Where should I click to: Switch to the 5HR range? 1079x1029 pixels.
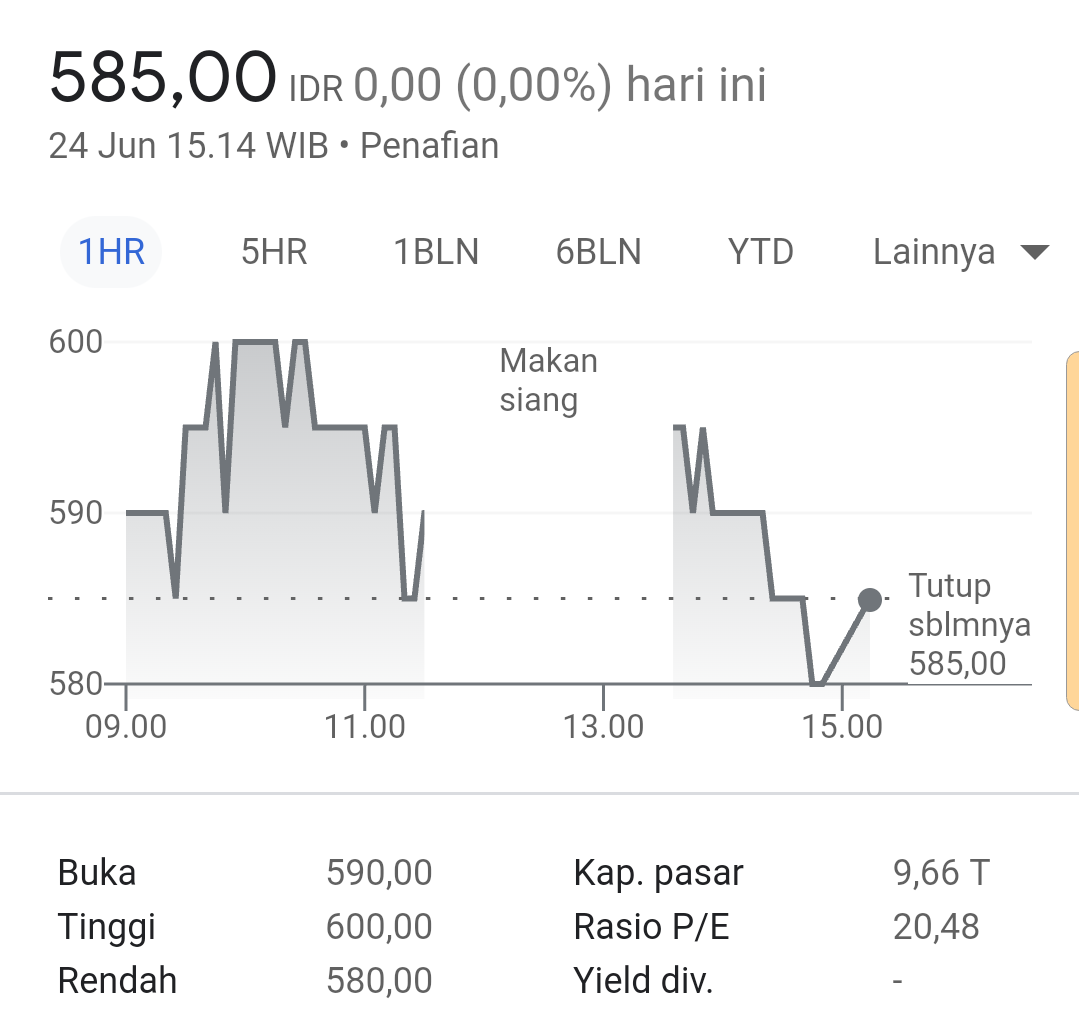point(274,252)
